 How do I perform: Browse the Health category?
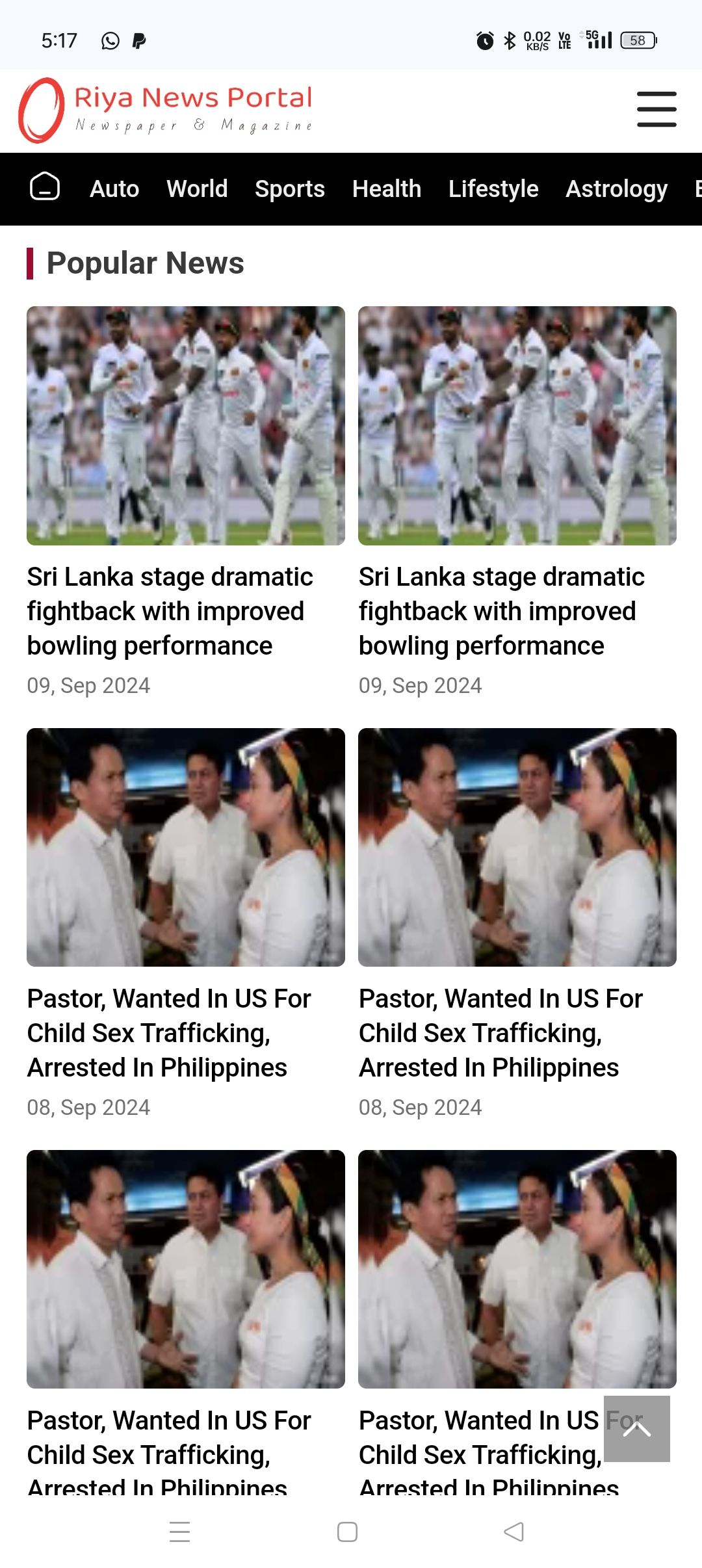387,189
